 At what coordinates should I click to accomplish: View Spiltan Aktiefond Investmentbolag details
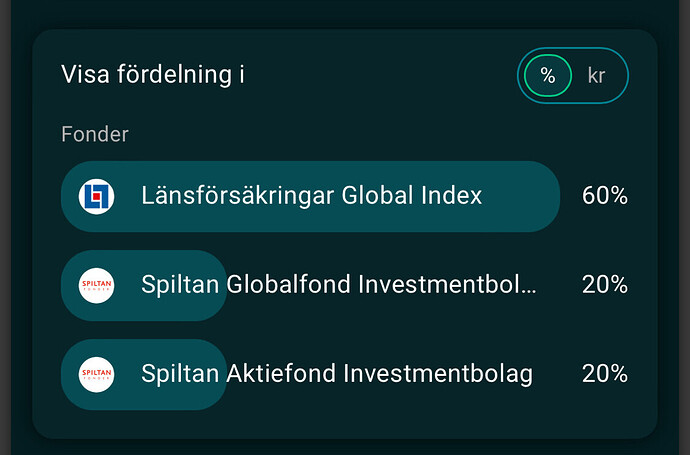tap(336, 374)
